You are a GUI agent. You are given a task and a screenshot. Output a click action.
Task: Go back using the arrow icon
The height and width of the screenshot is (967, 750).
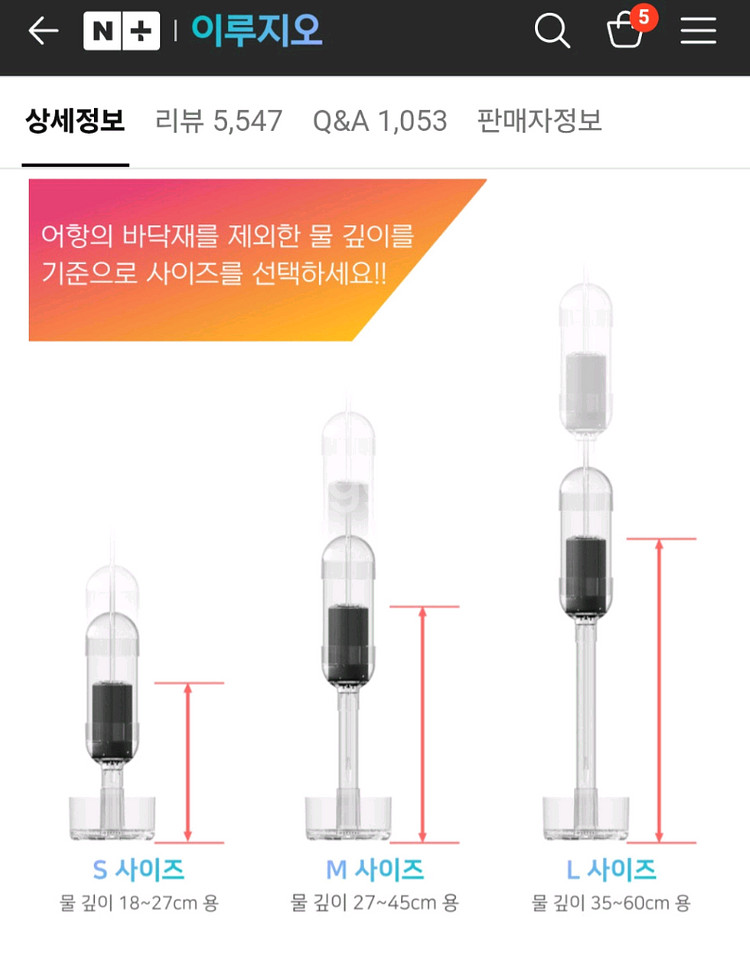pyautogui.click(x=43, y=31)
